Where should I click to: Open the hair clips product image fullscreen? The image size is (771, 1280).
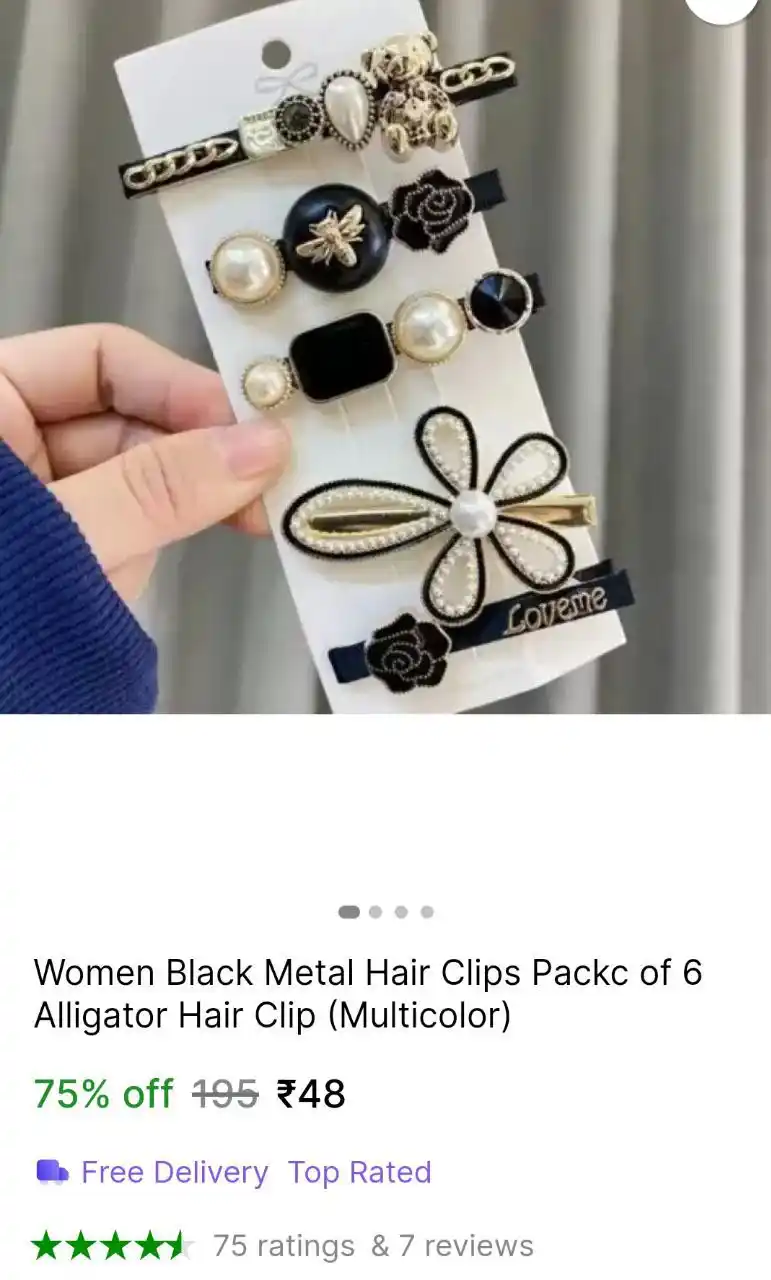tap(385, 356)
